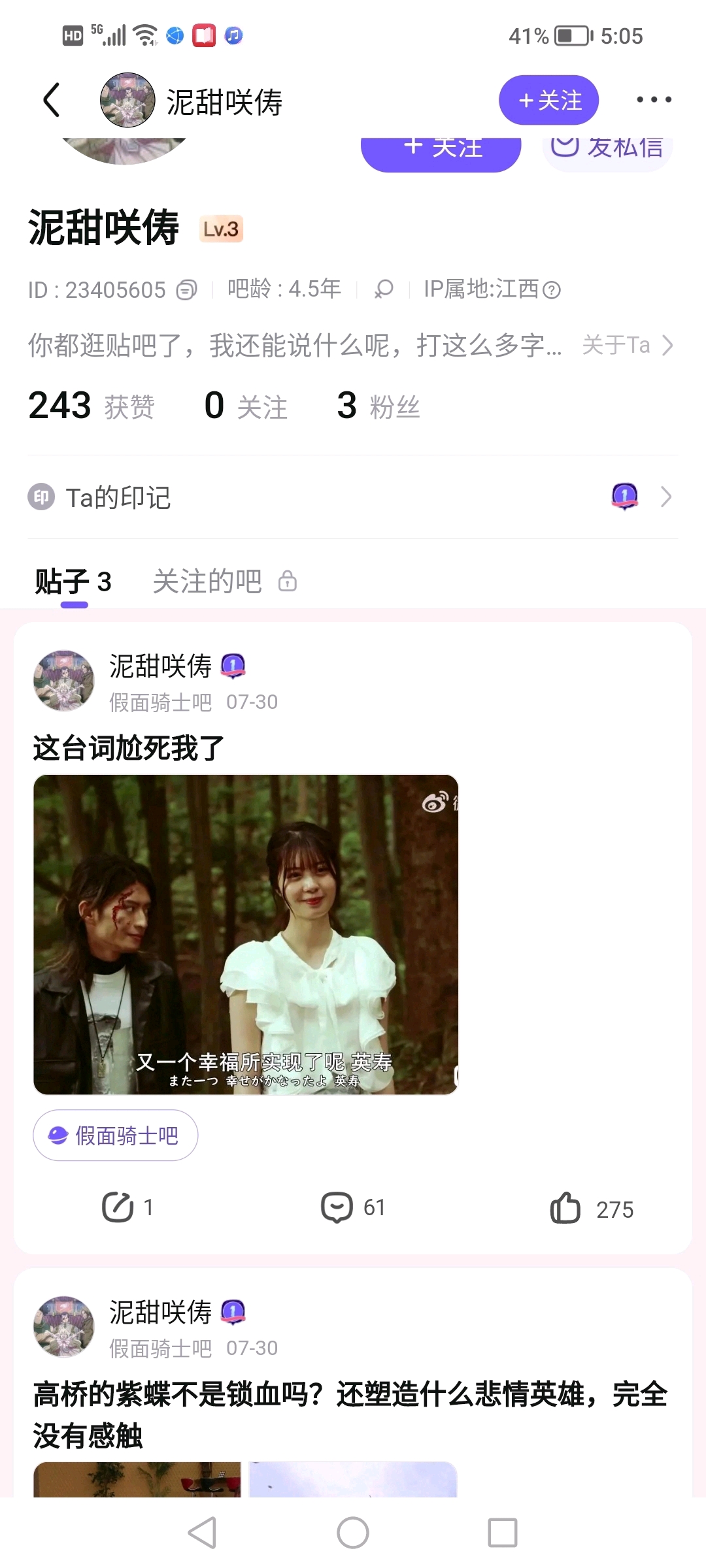Open the post 这台词尬死我了
The image size is (706, 1568).
coord(129,748)
